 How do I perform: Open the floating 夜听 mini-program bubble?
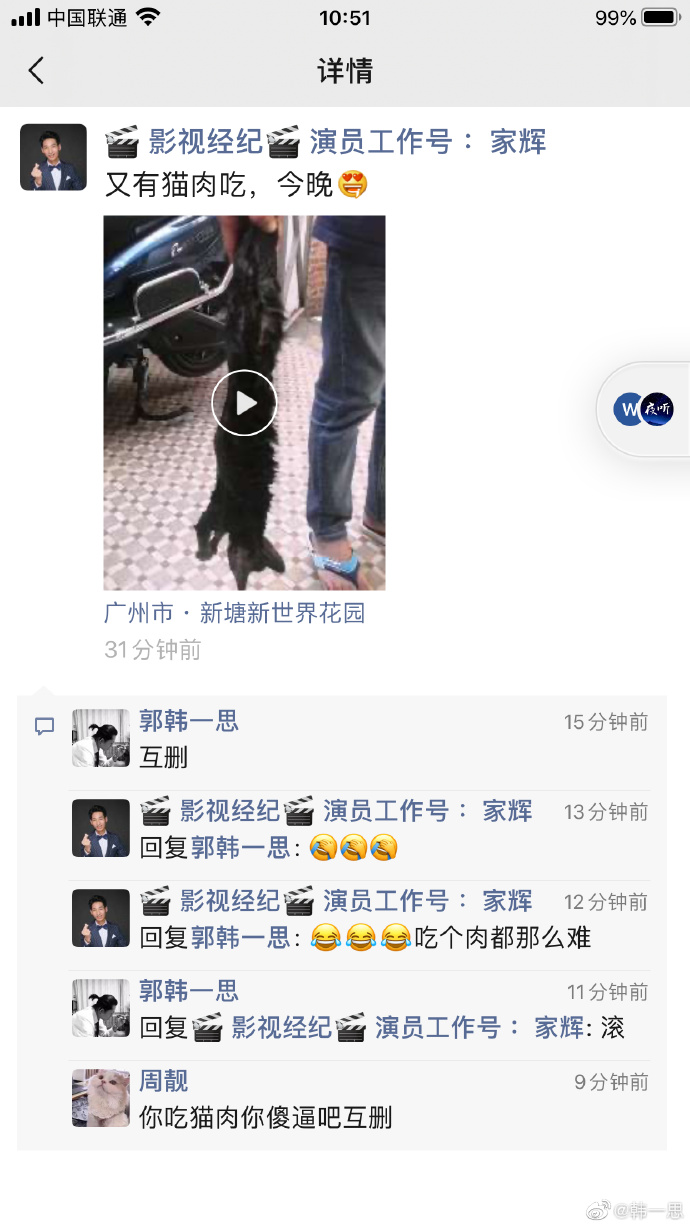click(x=645, y=409)
